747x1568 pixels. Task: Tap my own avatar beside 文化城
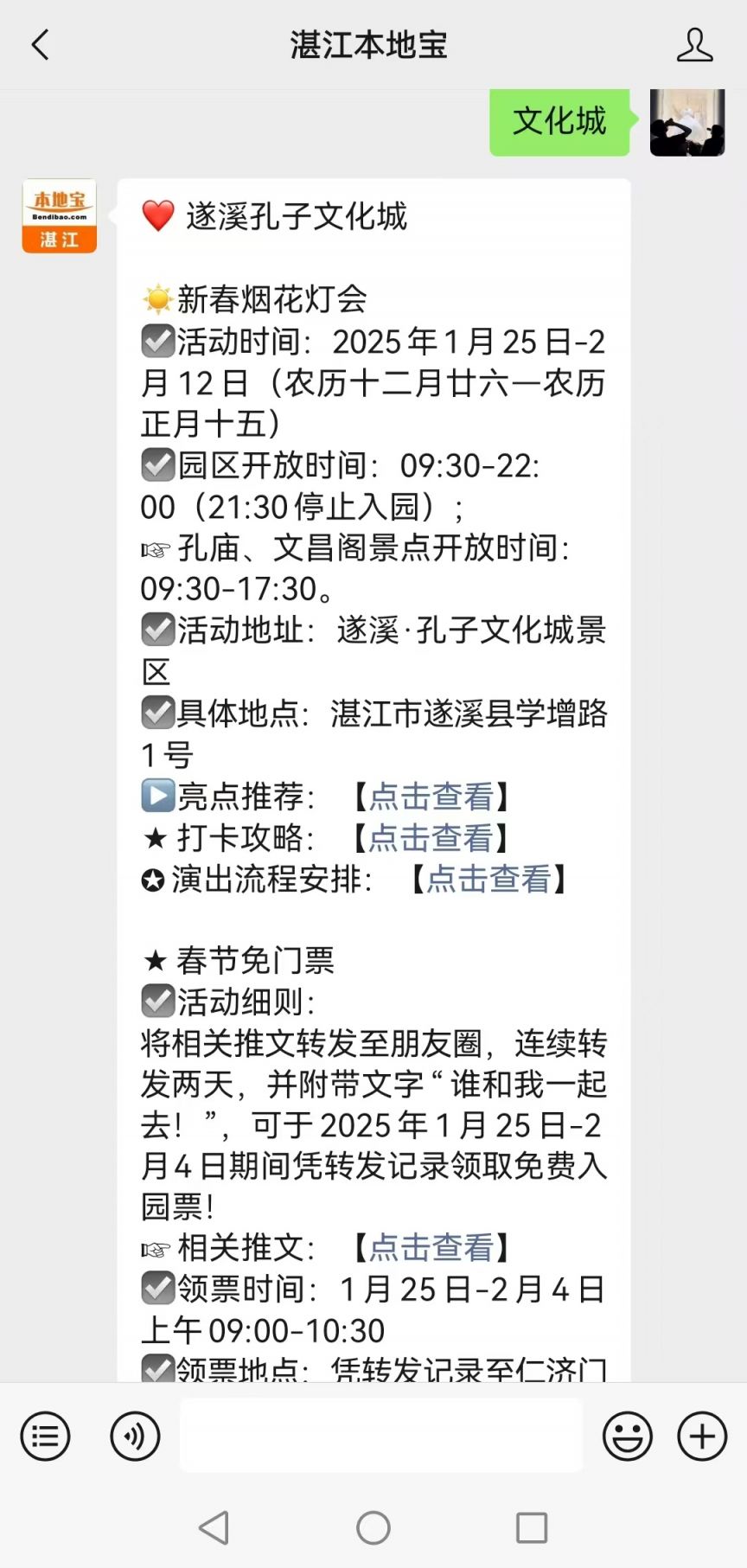point(687,122)
